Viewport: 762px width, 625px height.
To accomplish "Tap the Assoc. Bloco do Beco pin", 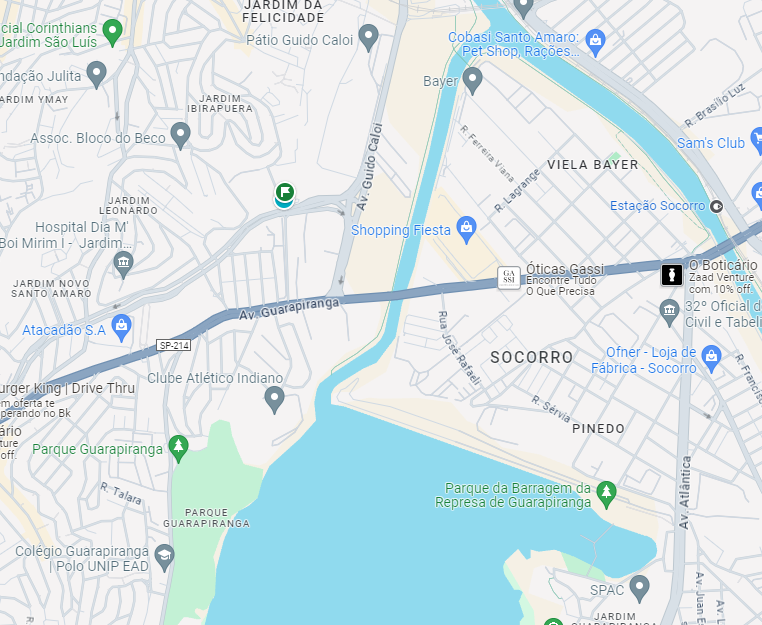I will pyautogui.click(x=181, y=134).
